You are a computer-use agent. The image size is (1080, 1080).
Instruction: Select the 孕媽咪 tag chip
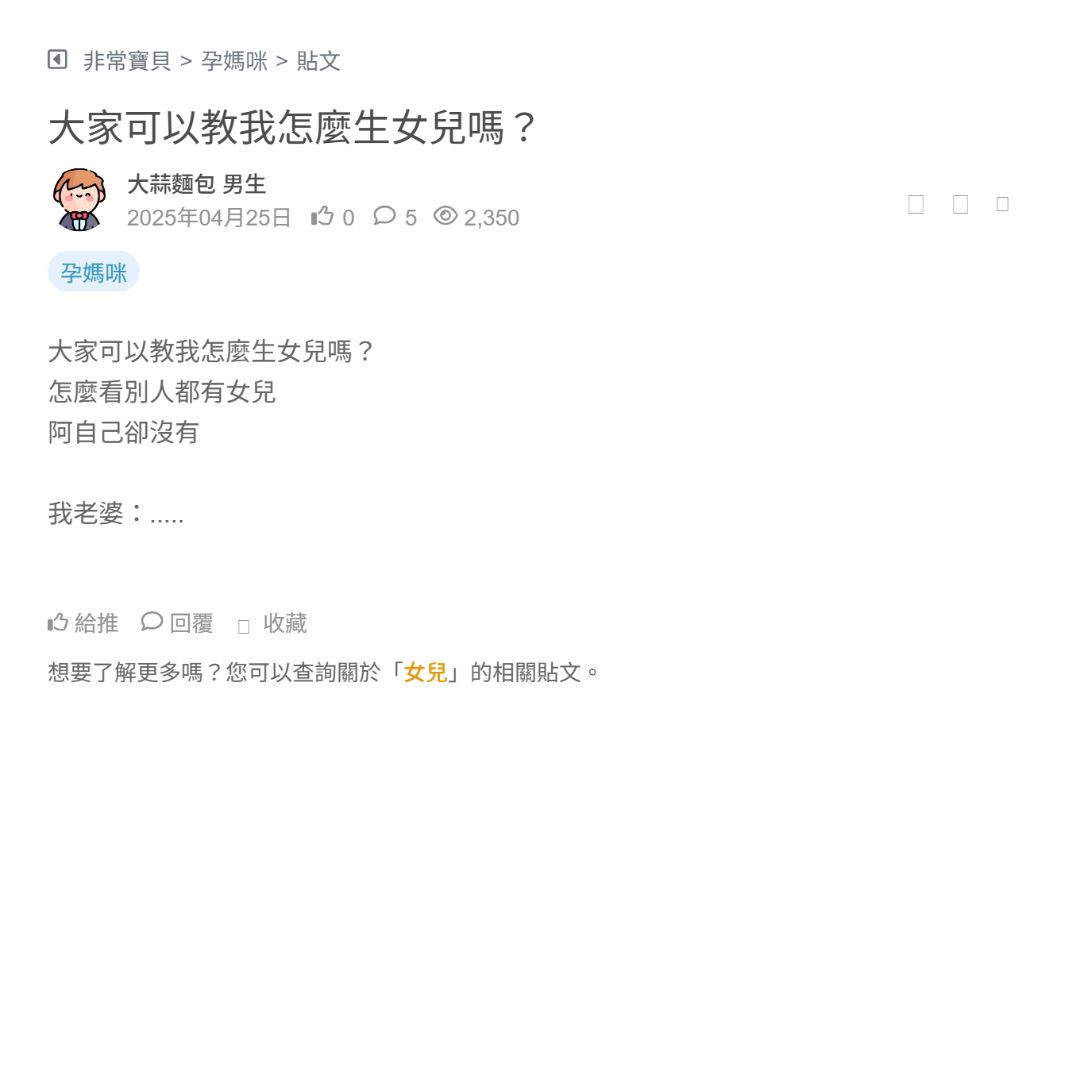(x=94, y=272)
